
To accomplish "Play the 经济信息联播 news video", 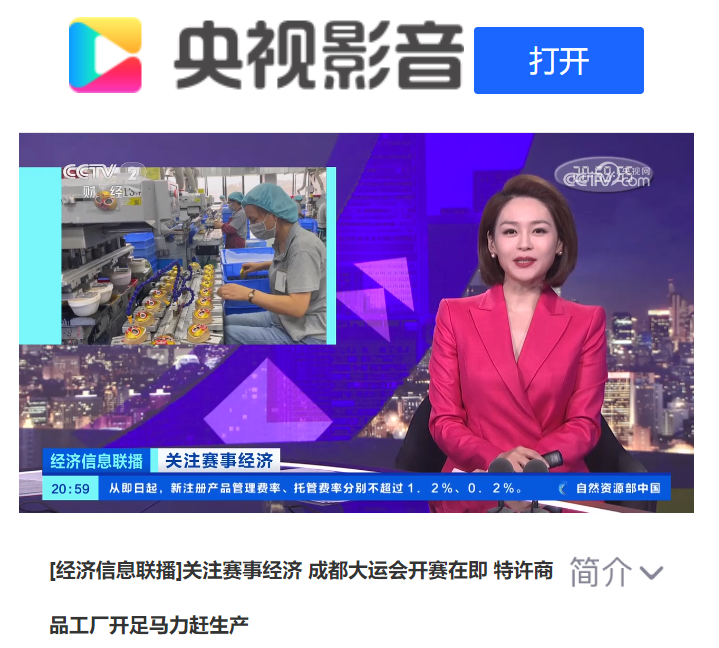I will click(356, 322).
